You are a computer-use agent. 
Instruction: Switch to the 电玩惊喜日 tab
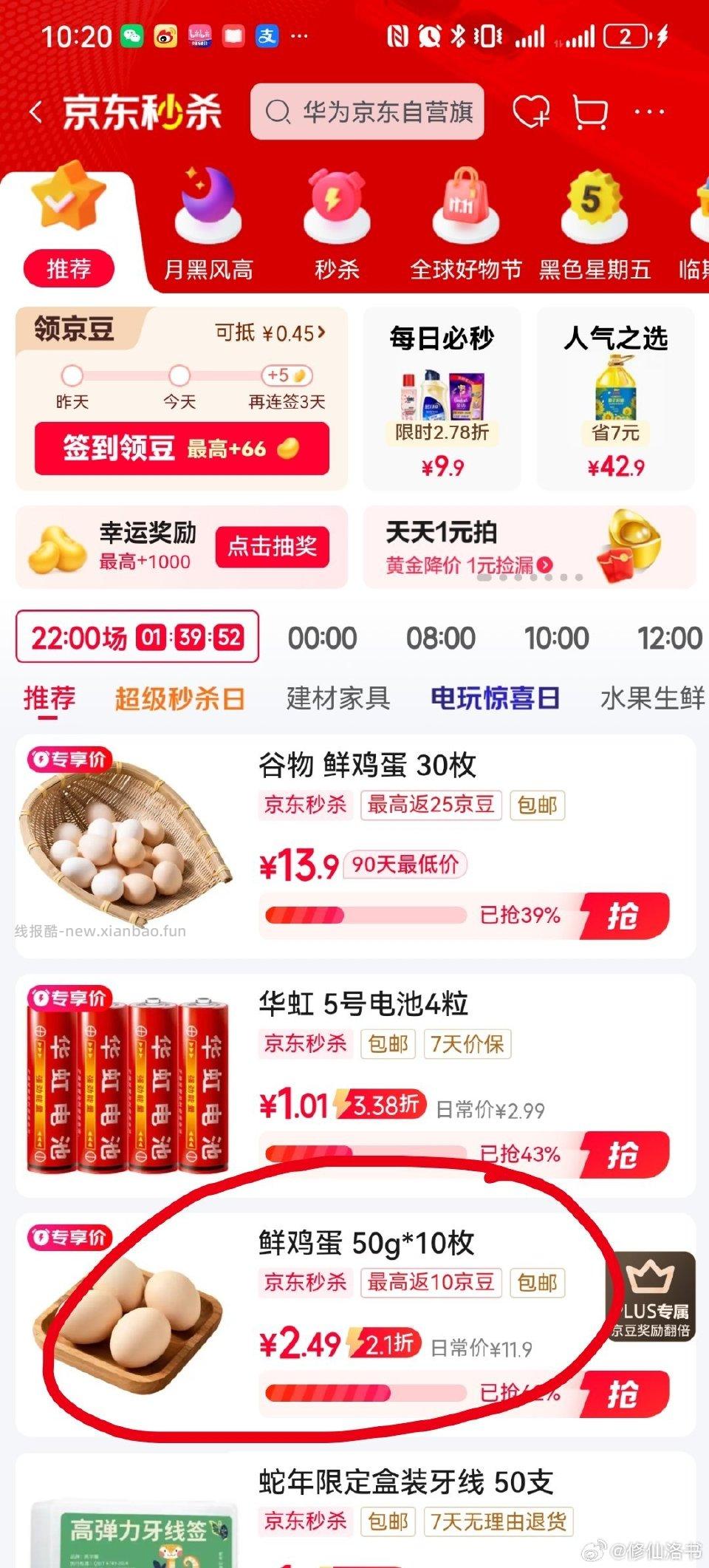pyautogui.click(x=493, y=697)
